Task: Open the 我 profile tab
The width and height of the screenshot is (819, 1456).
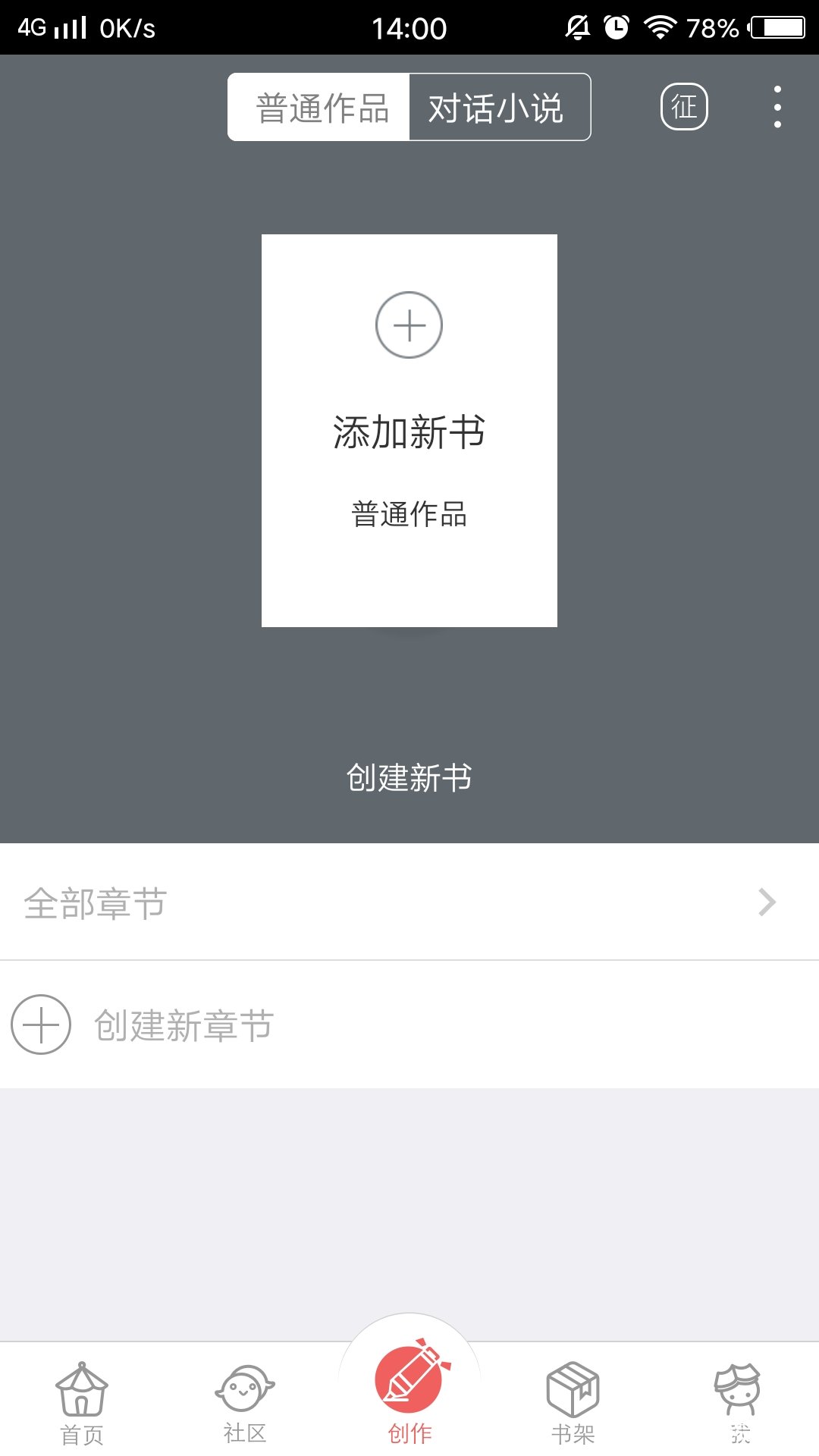Action: click(737, 1403)
